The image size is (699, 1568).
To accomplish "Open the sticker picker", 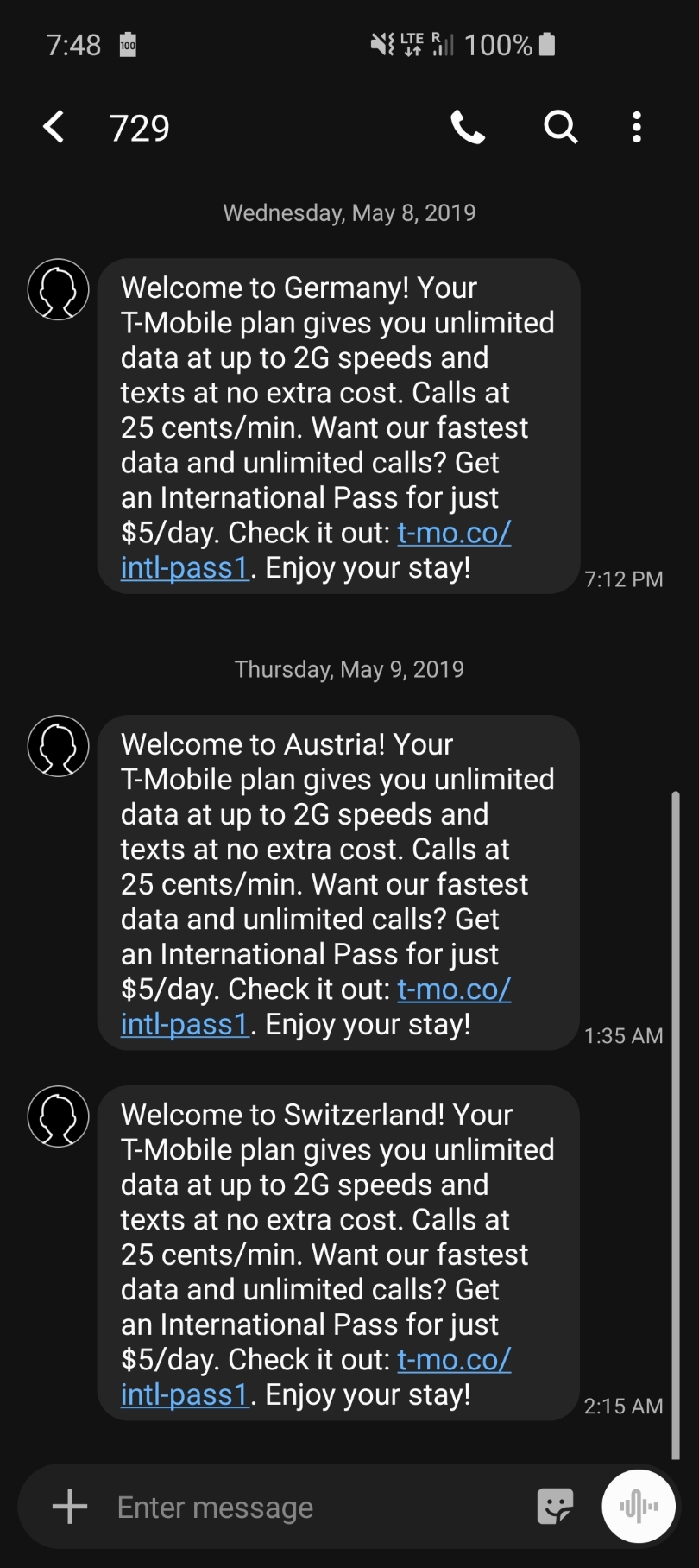I will click(555, 1507).
